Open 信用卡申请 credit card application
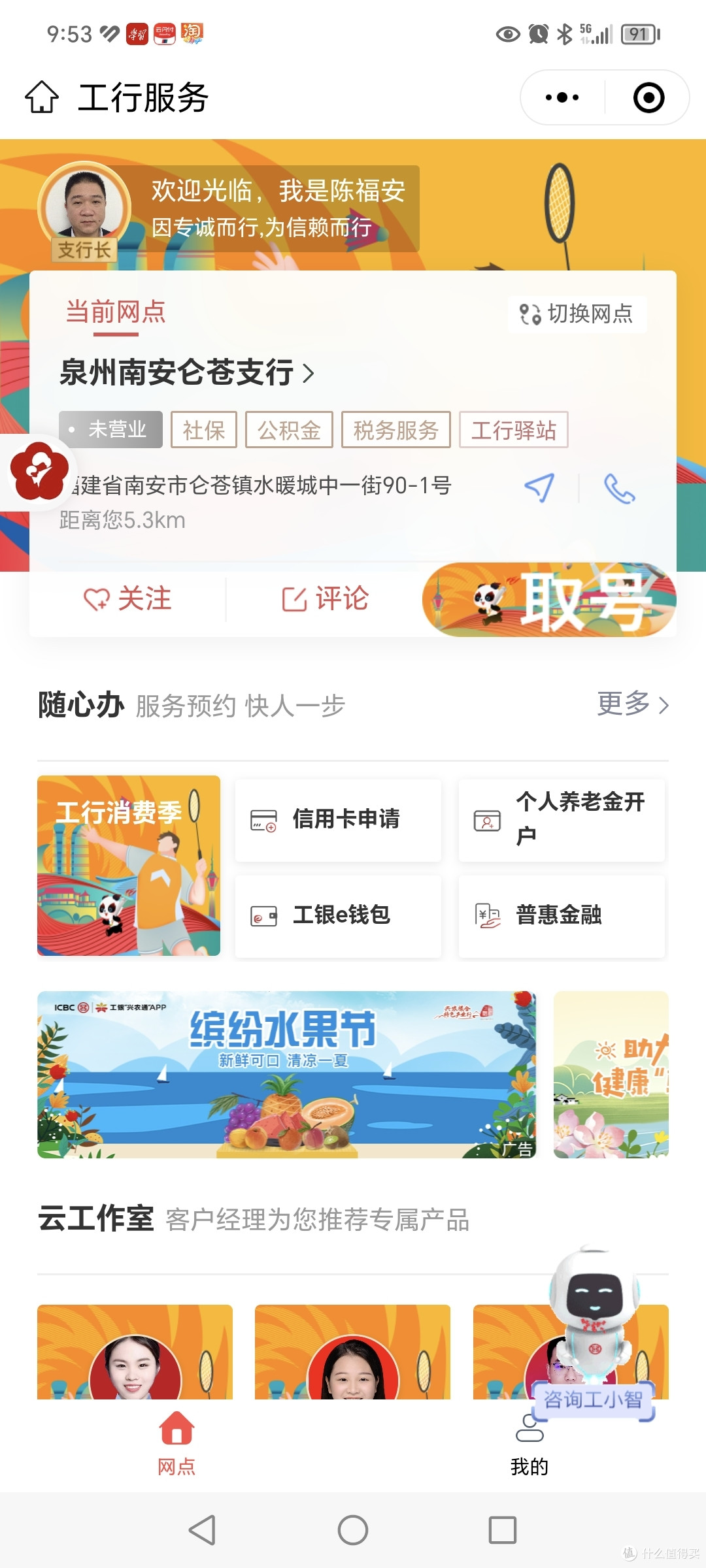 [x=337, y=819]
